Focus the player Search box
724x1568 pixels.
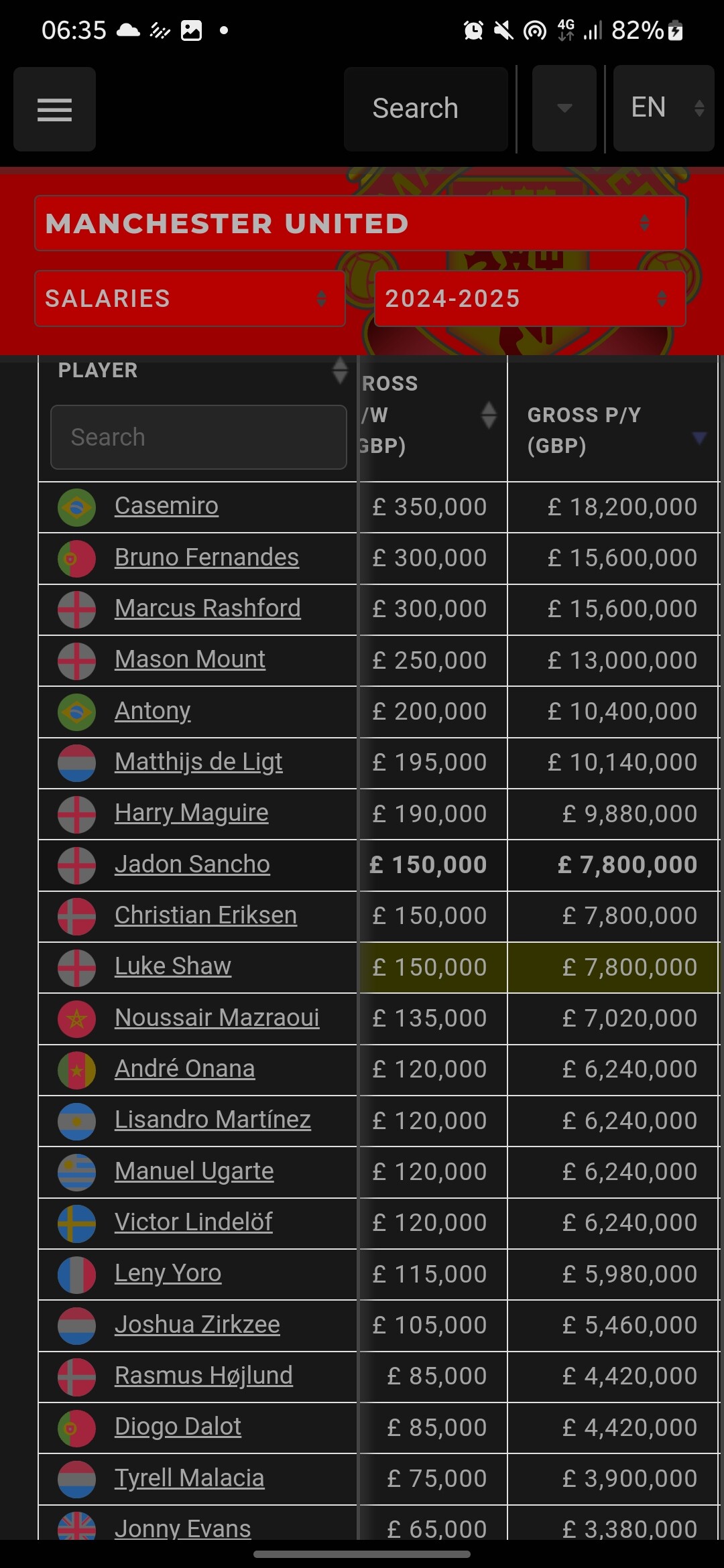point(198,437)
